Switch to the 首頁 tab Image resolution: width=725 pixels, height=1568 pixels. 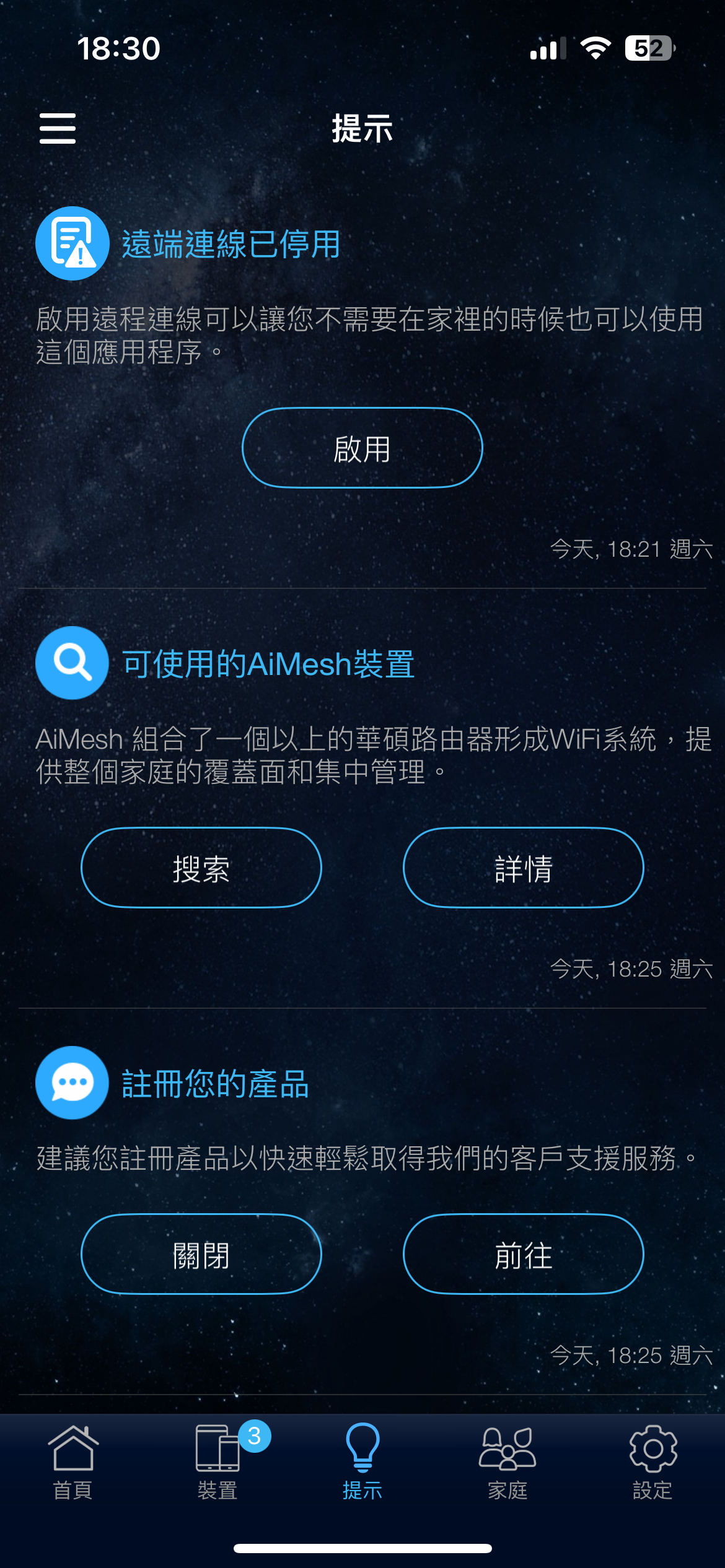pyautogui.click(x=73, y=1462)
